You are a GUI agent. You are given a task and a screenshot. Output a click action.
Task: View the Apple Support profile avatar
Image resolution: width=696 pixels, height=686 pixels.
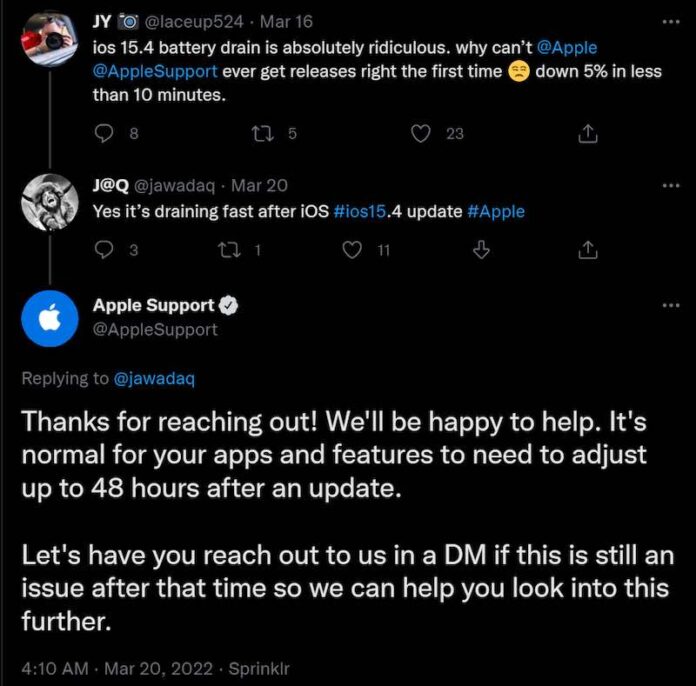click(50, 319)
